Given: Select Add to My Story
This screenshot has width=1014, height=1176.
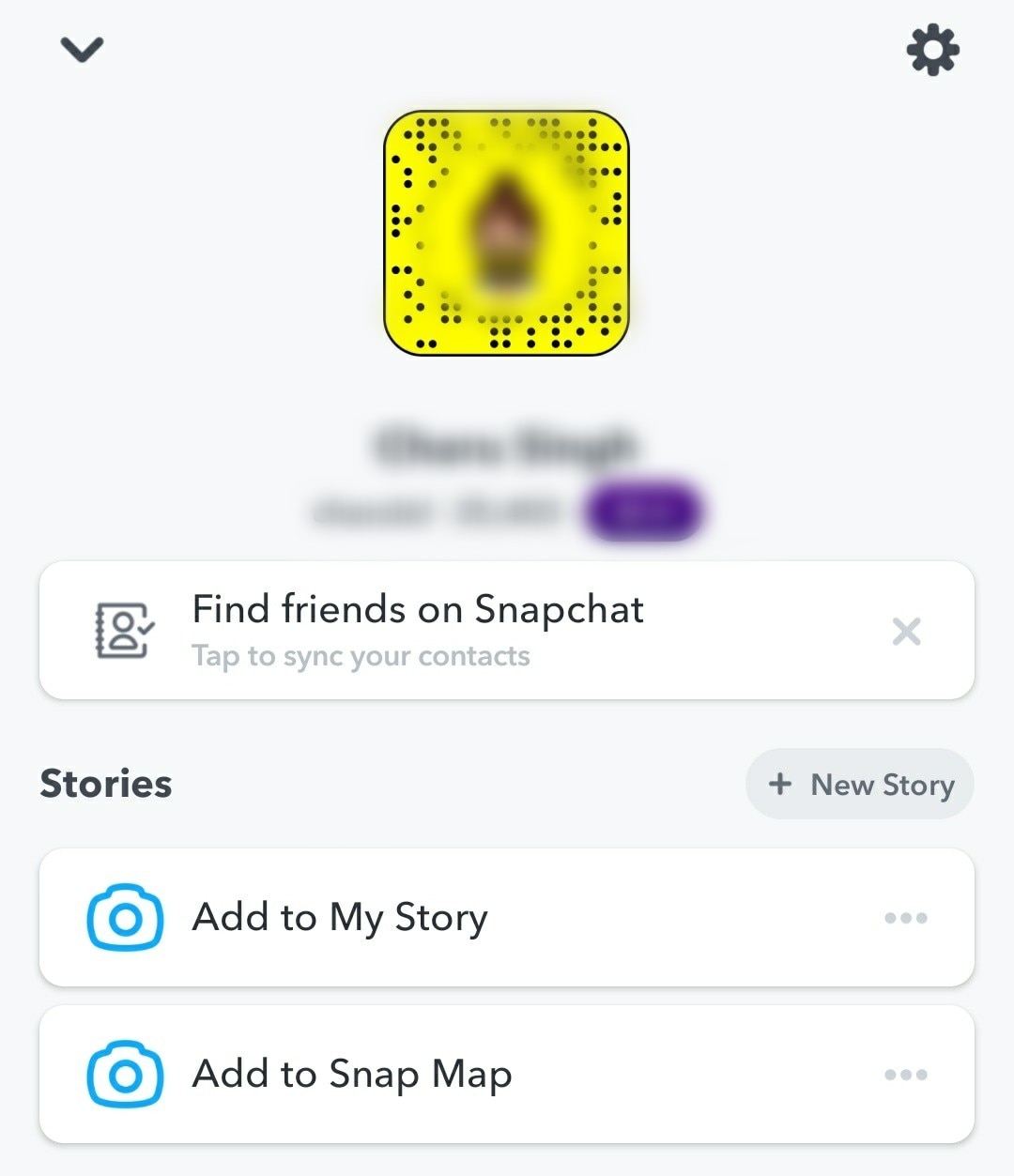Looking at the screenshot, I should click(x=340, y=917).
